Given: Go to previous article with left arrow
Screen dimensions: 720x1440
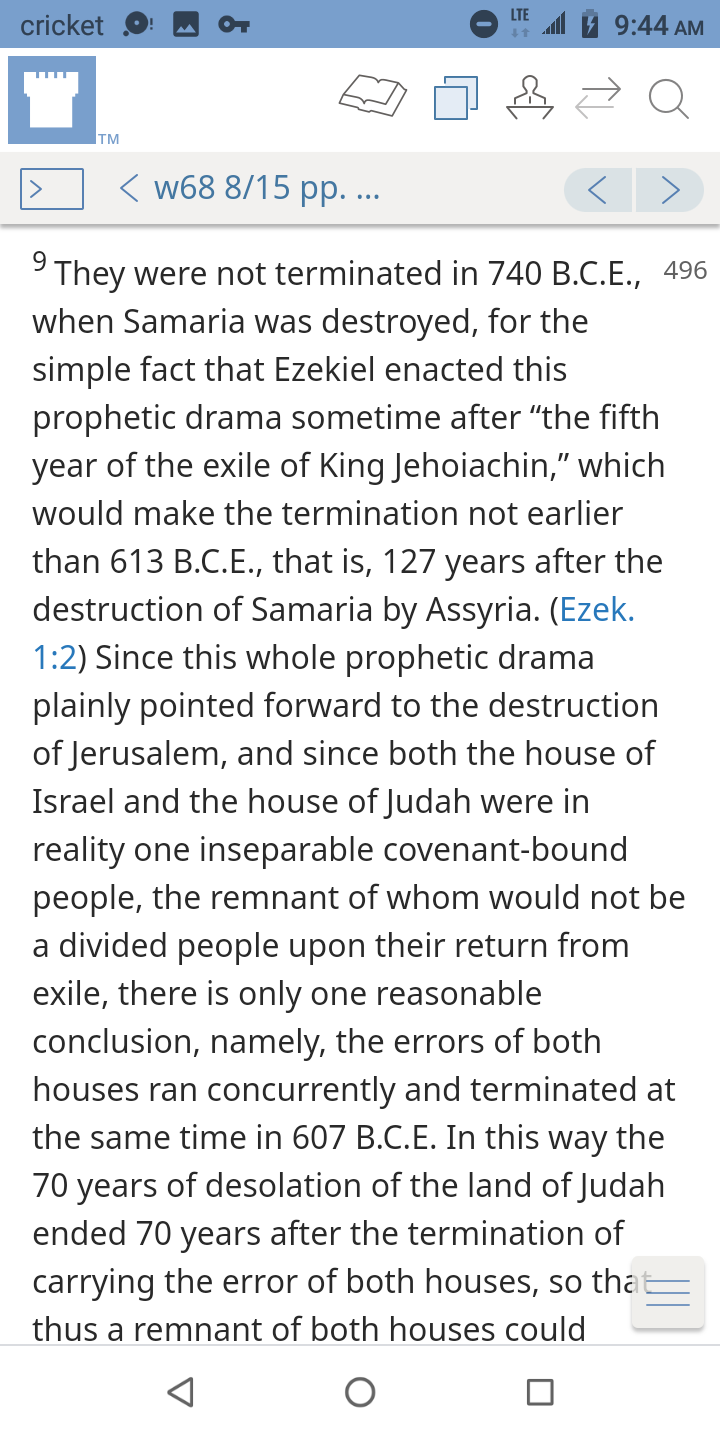Looking at the screenshot, I should (598, 190).
